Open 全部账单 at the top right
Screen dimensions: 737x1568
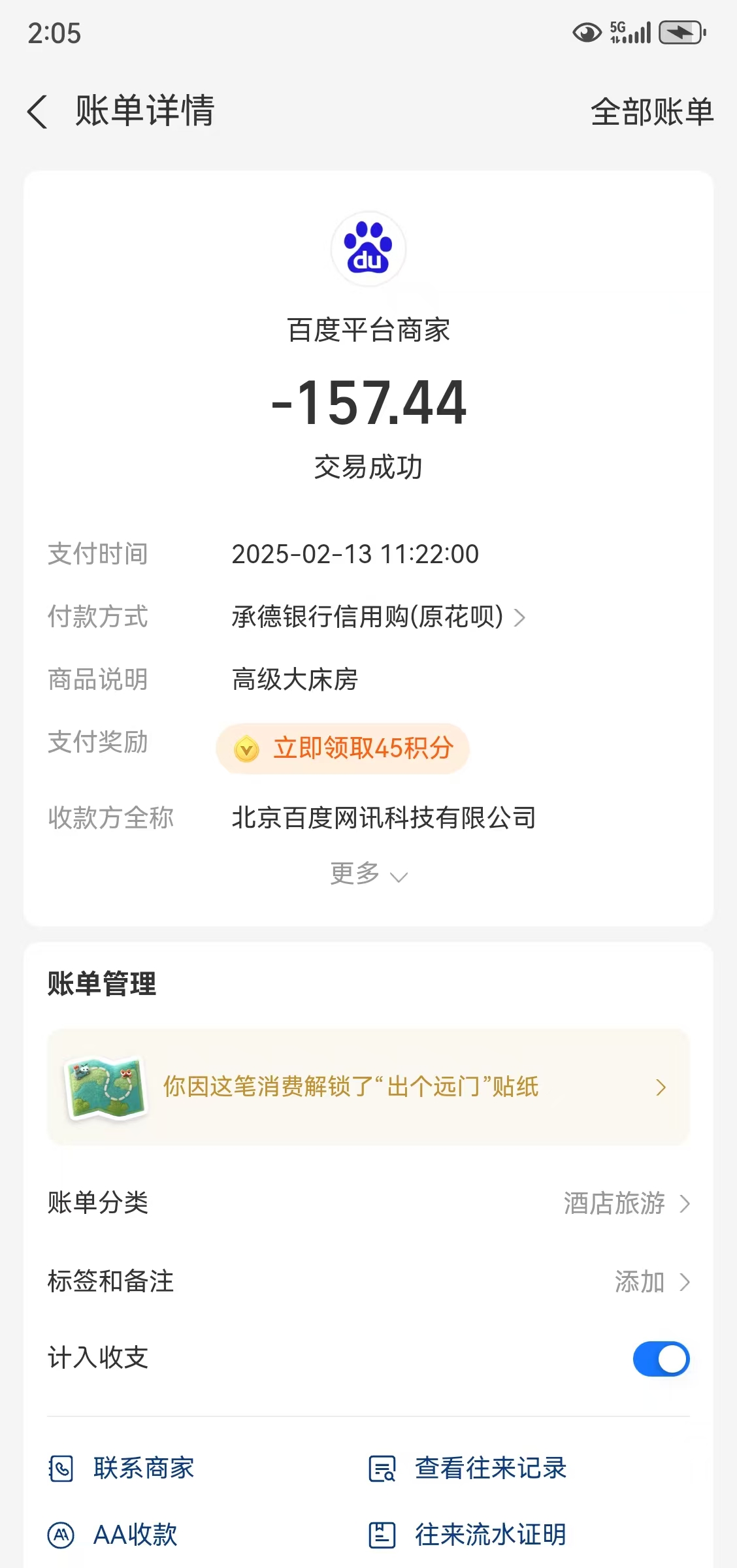coord(651,112)
